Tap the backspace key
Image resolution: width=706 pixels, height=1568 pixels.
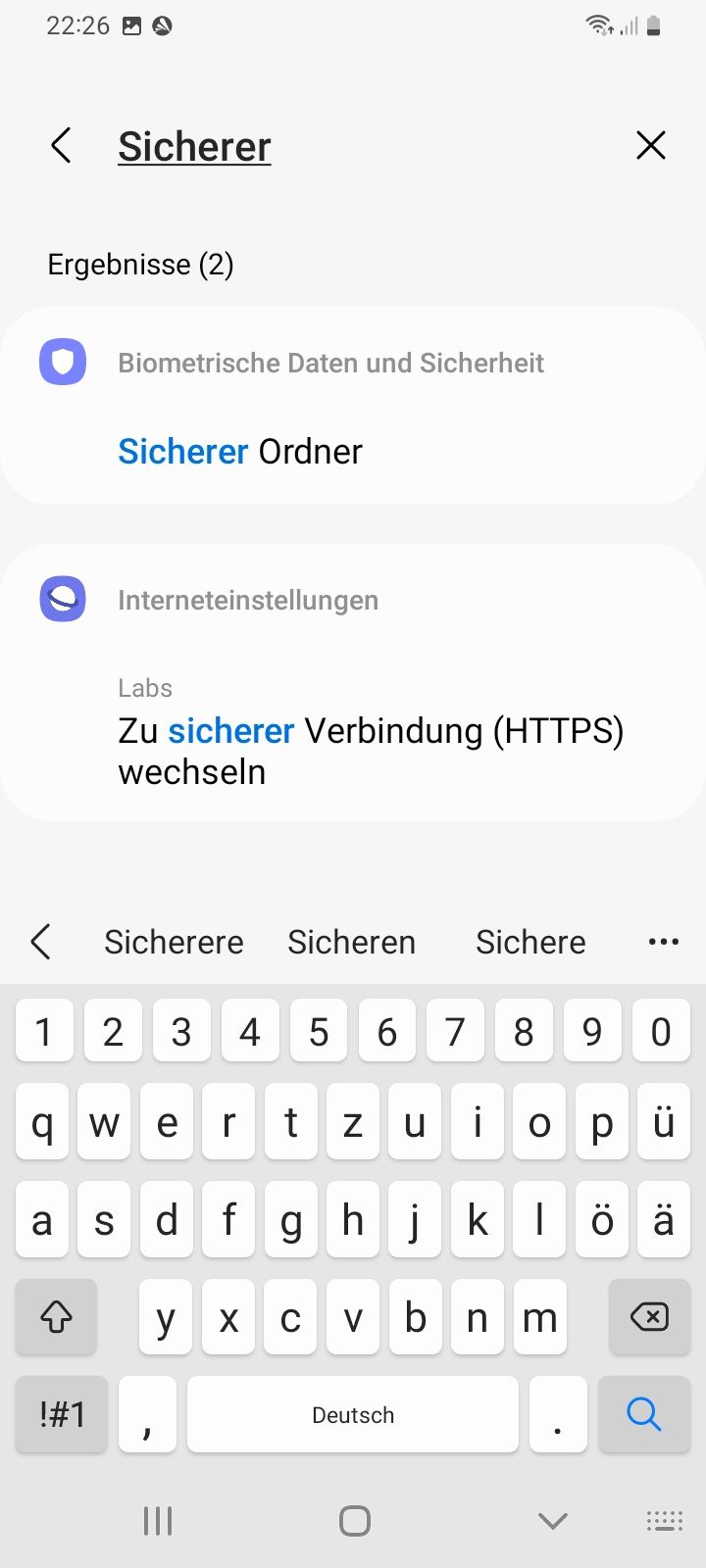[649, 1317]
